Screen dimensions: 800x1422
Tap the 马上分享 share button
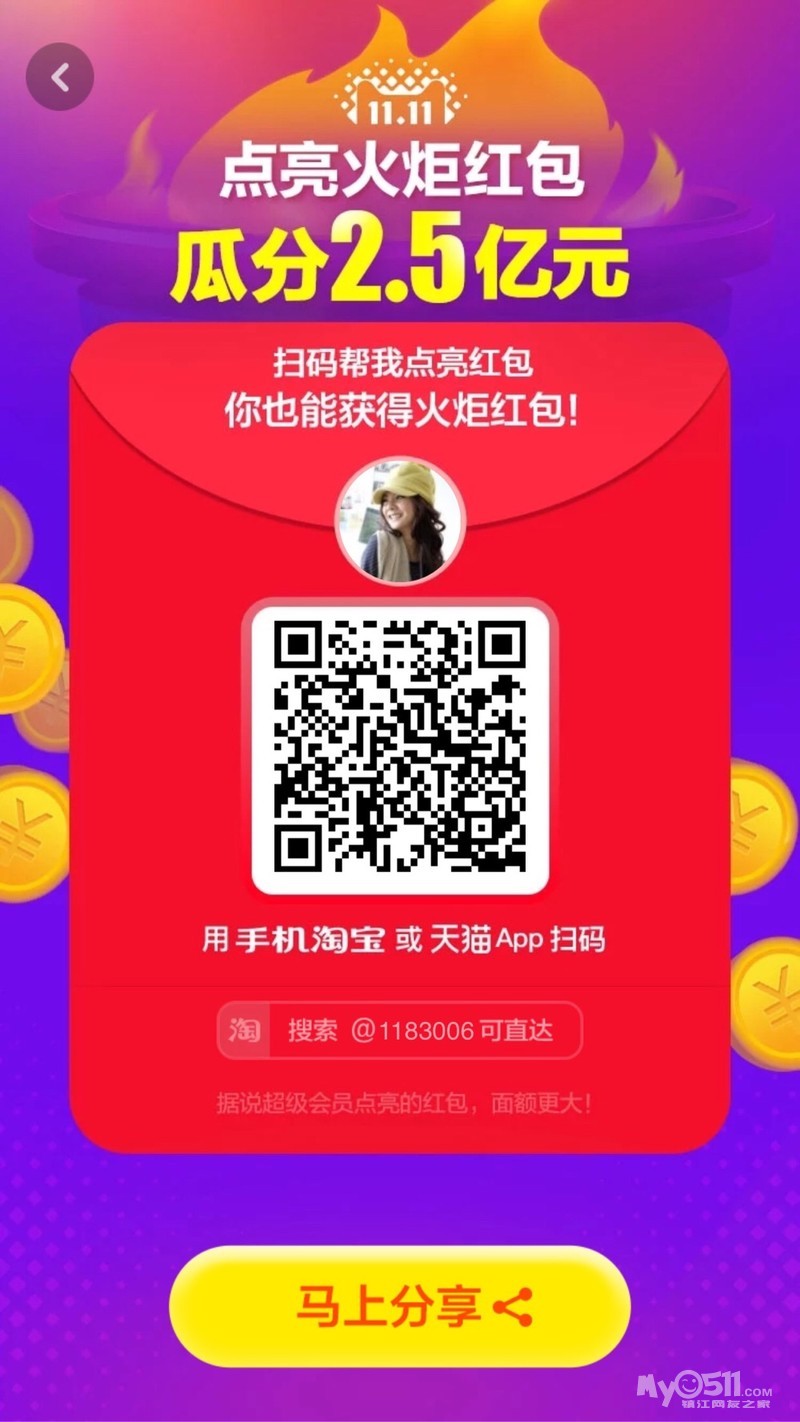coord(400,1306)
